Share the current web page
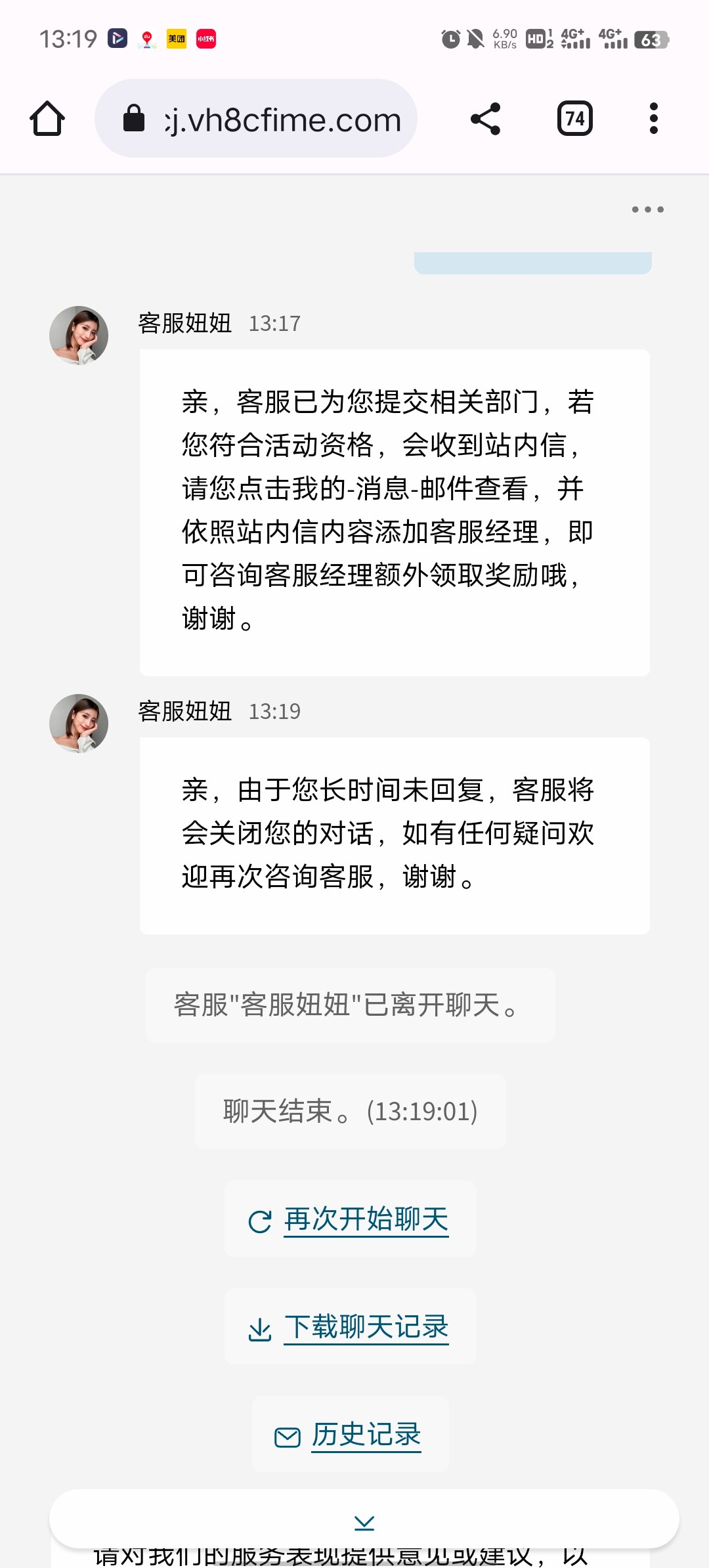709x1568 pixels. tap(486, 119)
